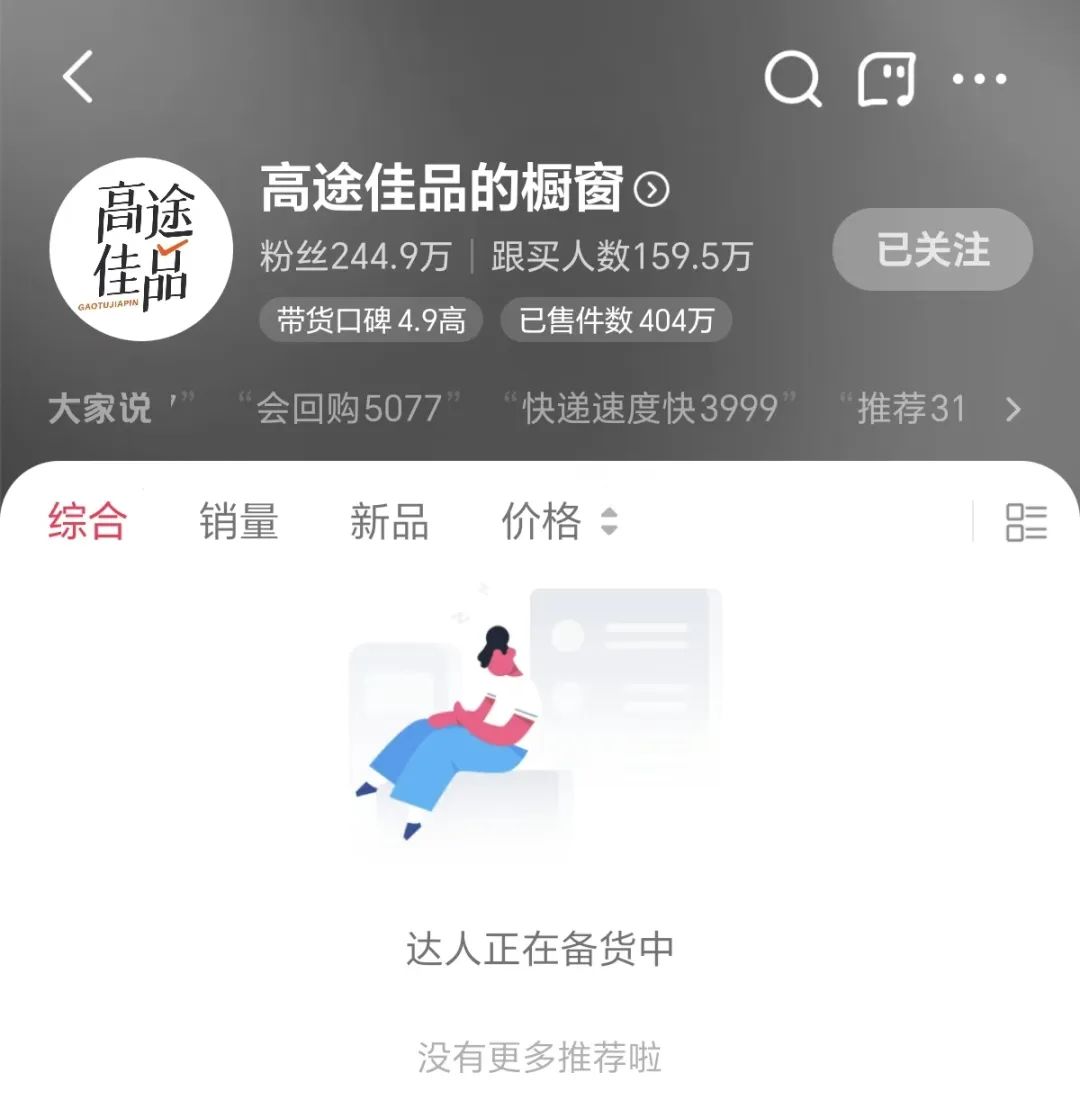The height and width of the screenshot is (1118, 1080).
Task: Switch to the 新品 tab
Action: [389, 521]
